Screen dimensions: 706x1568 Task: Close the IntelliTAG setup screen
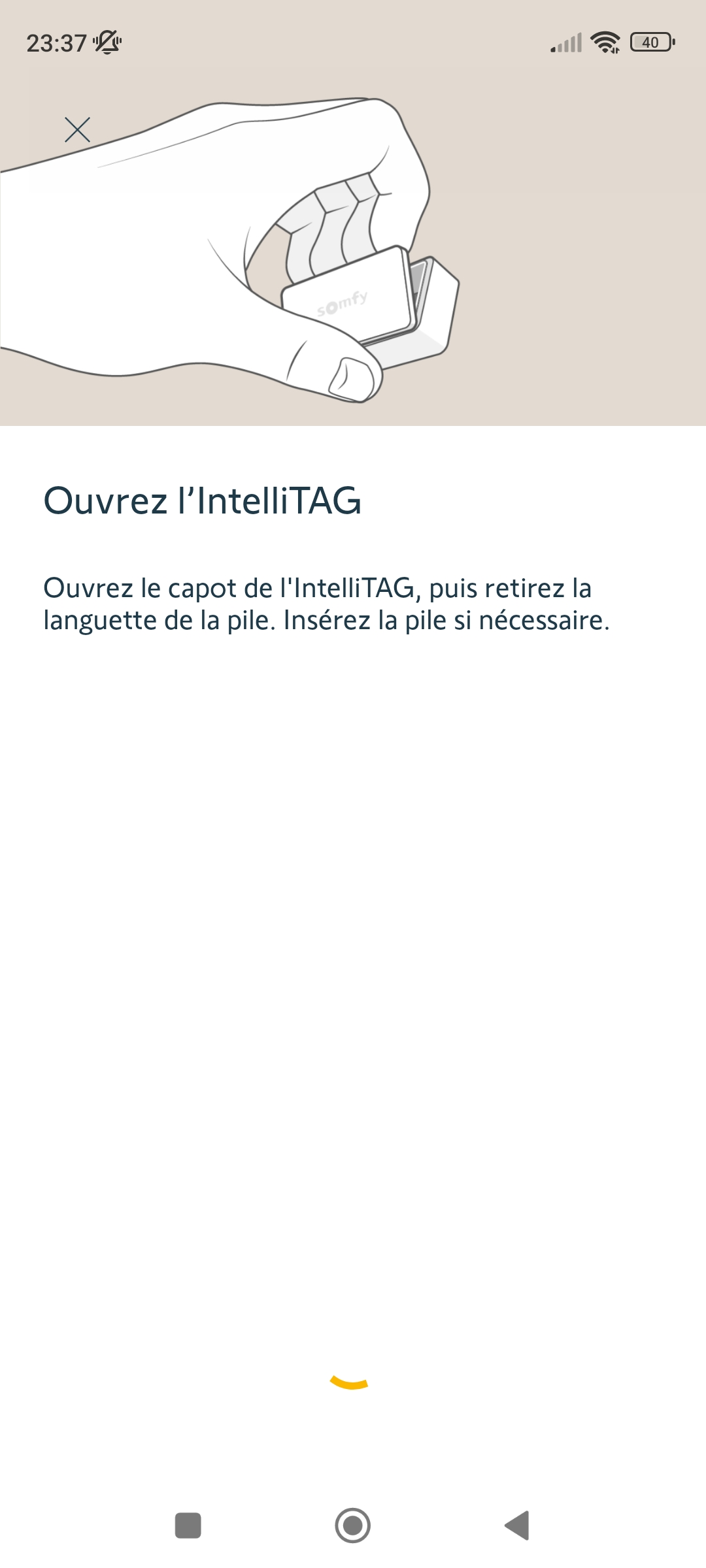point(77,130)
